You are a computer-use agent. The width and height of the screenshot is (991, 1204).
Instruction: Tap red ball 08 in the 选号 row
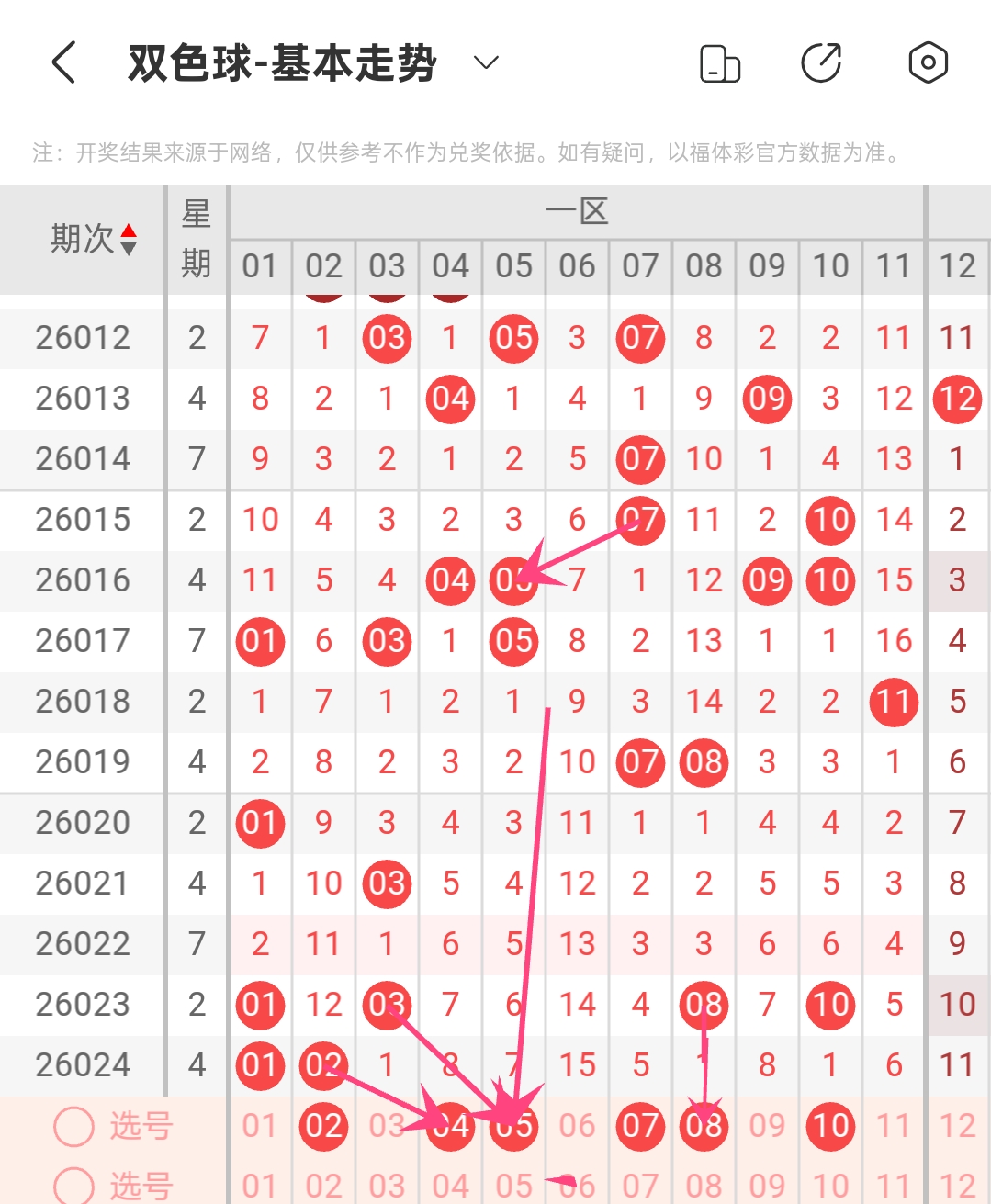coord(703,1126)
